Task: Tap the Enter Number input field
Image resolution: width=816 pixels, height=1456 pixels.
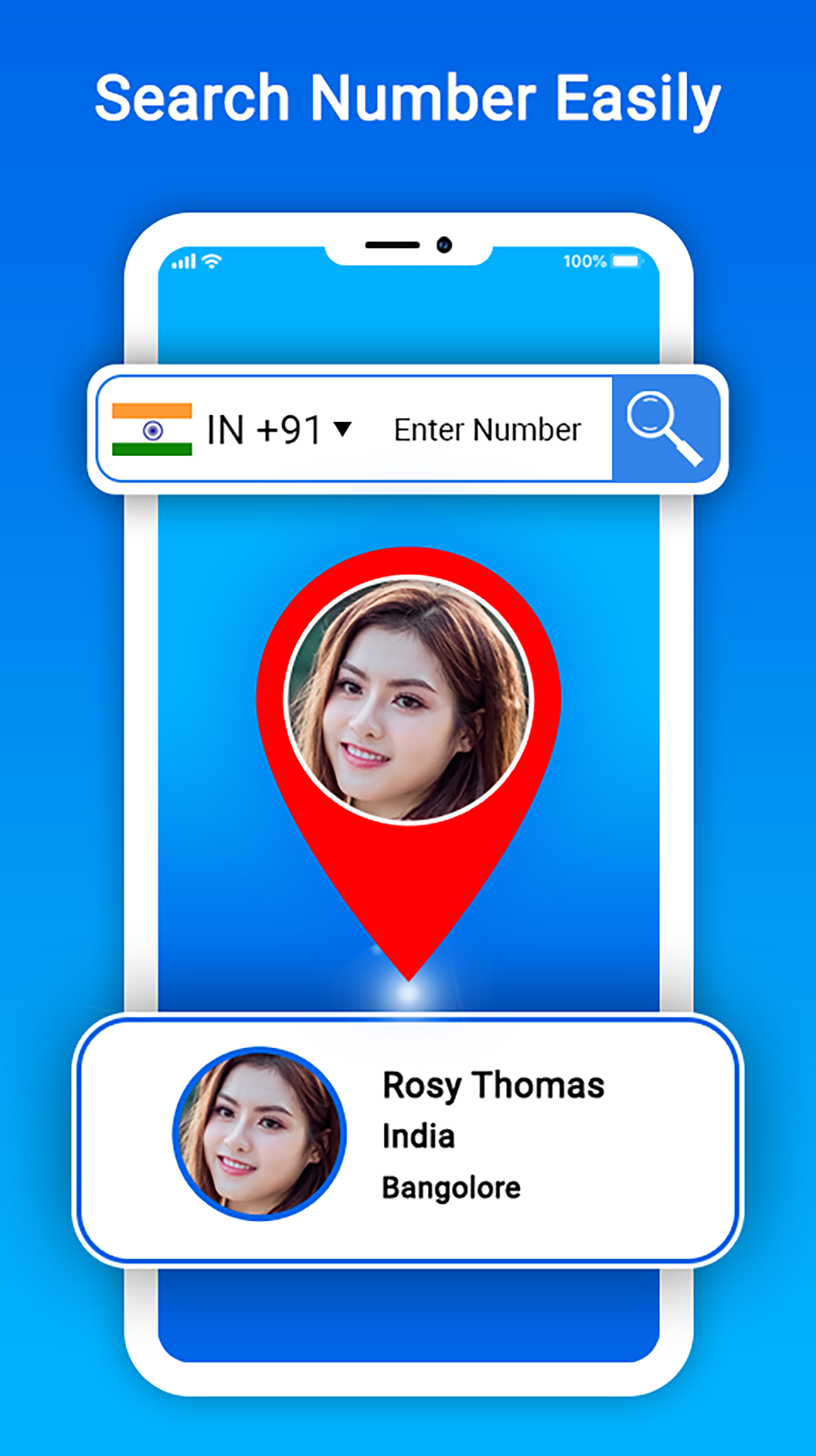Action: click(487, 429)
